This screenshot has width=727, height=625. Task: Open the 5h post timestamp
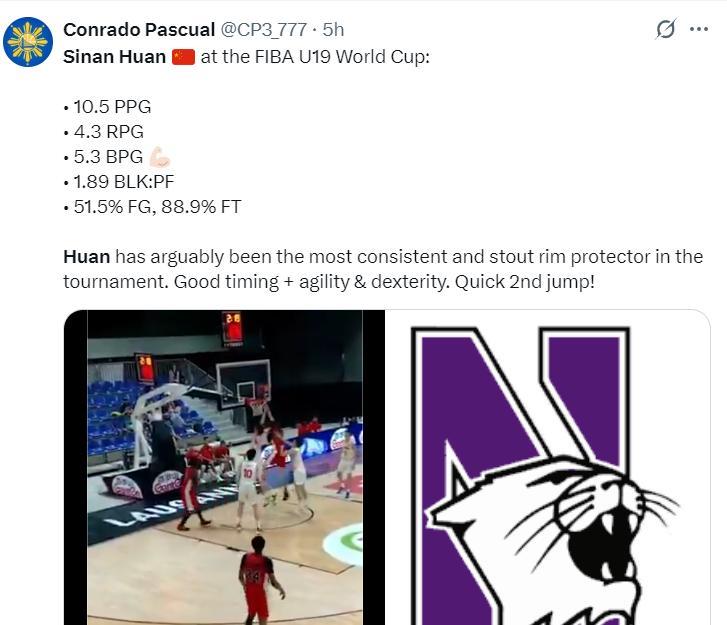pyautogui.click(x=333, y=29)
